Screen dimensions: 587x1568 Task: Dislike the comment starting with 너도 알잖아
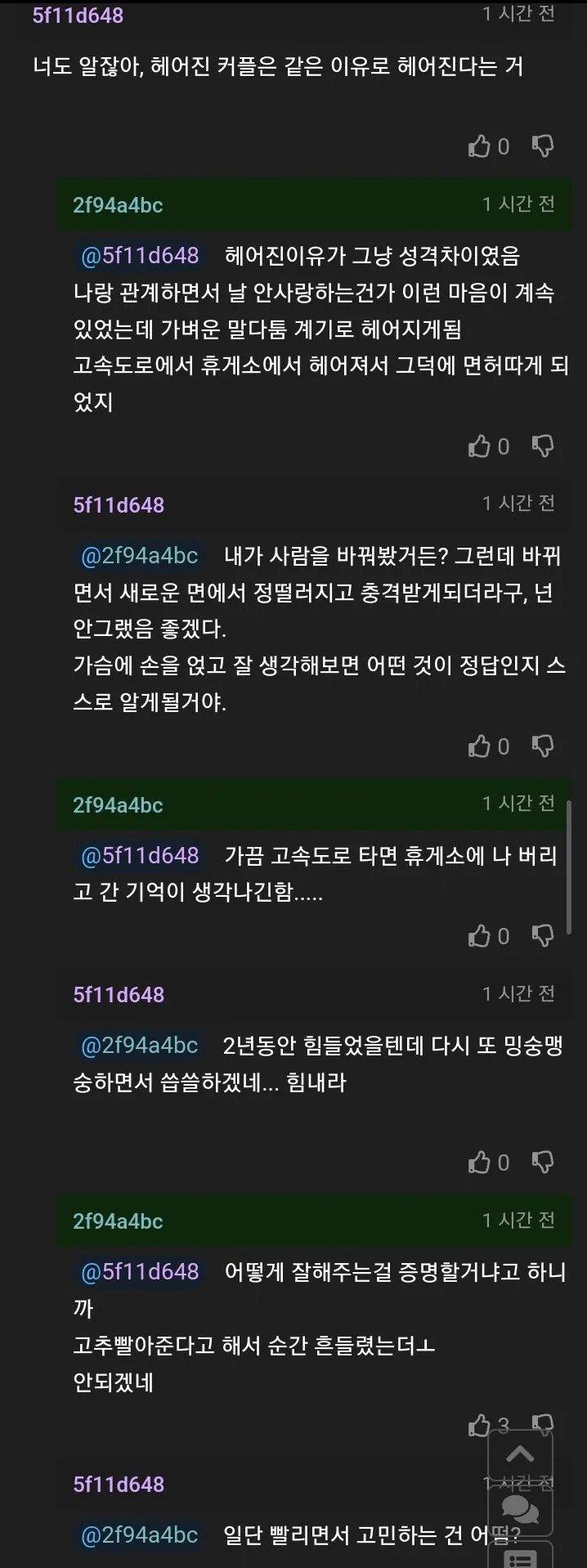point(542,146)
